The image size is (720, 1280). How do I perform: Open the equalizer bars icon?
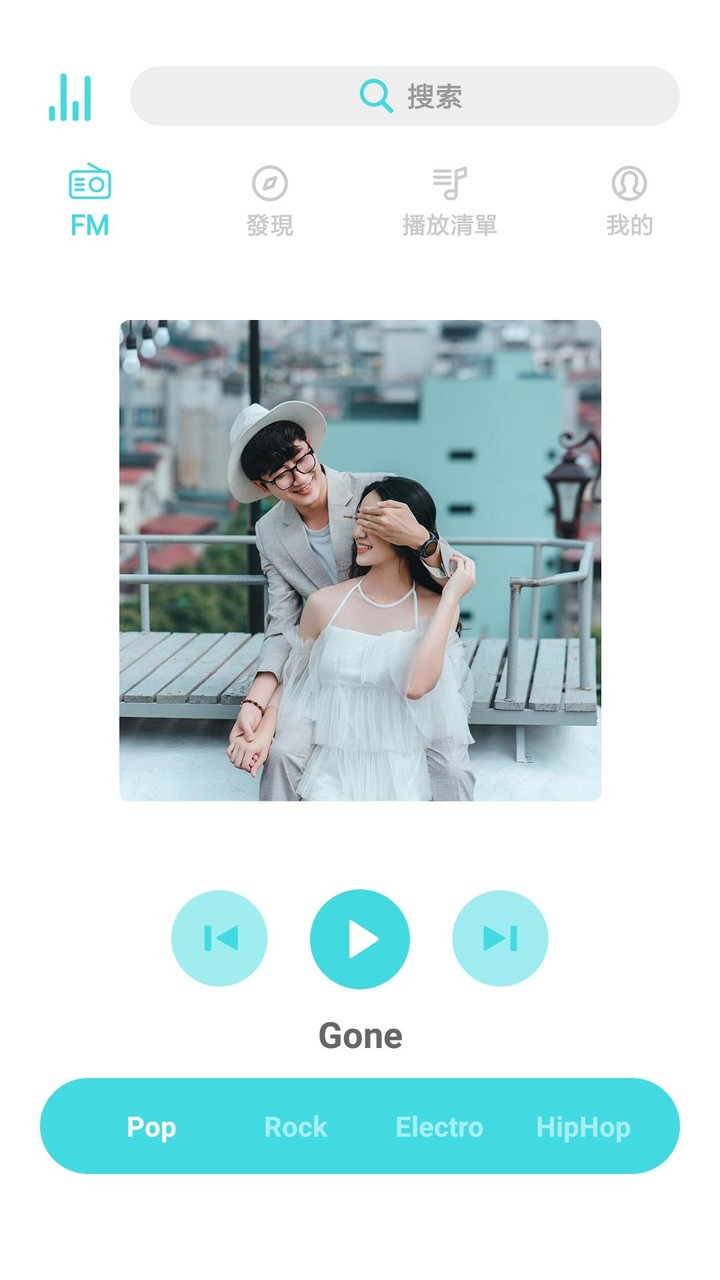(x=70, y=97)
